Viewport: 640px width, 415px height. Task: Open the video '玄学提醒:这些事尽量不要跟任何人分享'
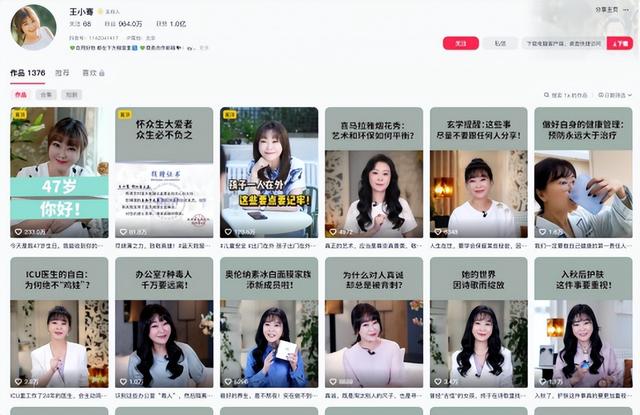pyautogui.click(x=479, y=173)
